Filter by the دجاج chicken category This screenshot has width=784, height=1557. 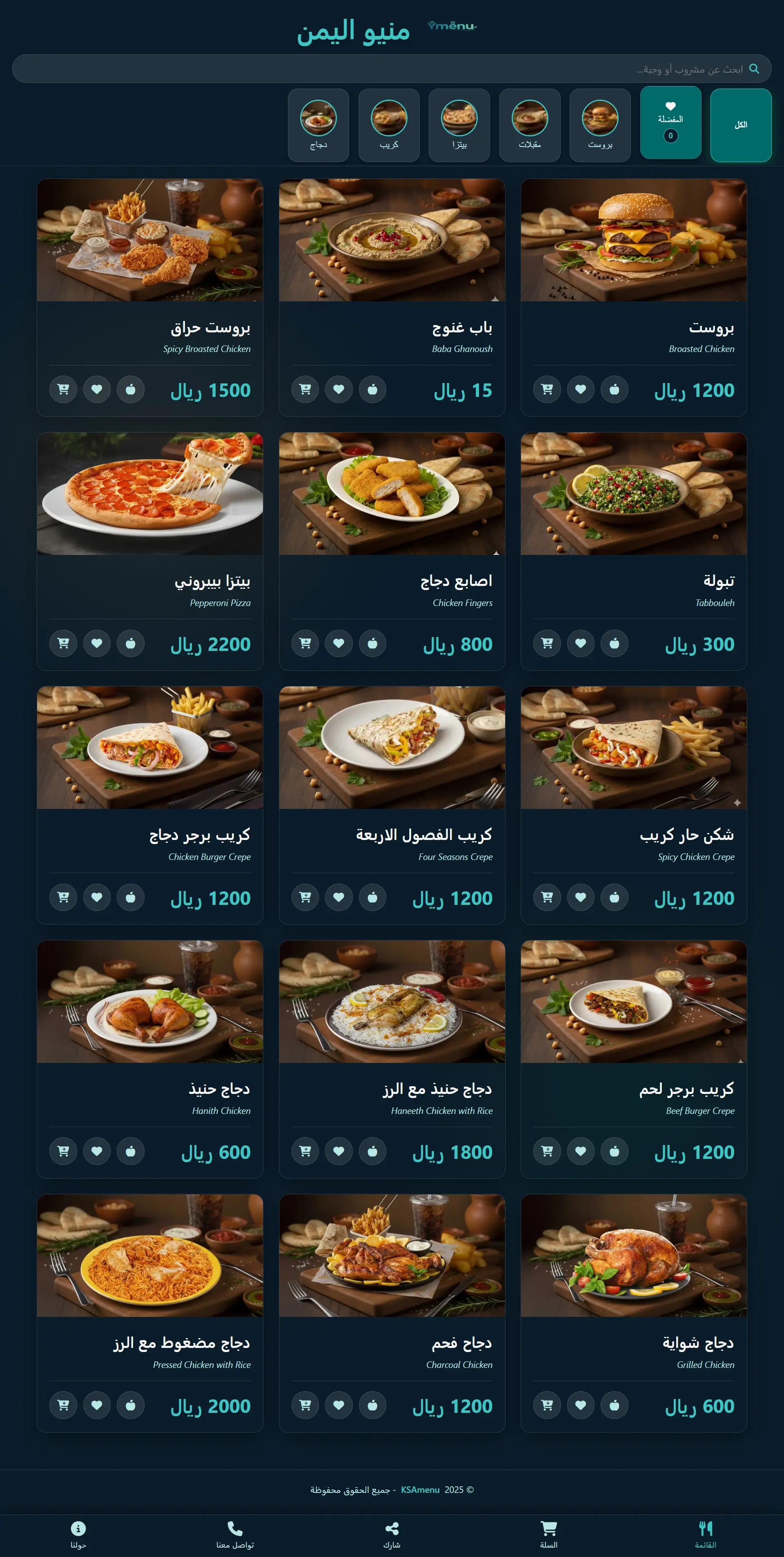point(318,125)
